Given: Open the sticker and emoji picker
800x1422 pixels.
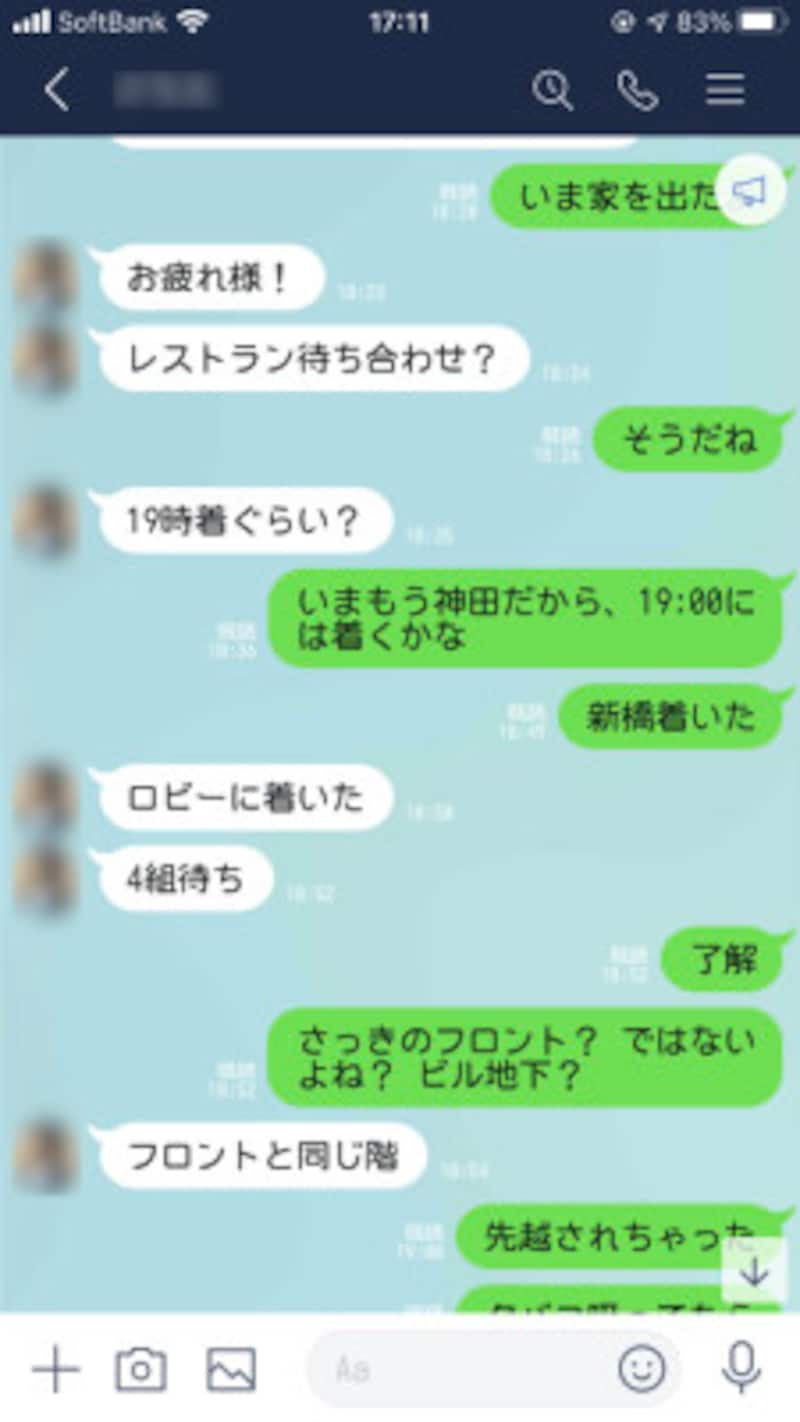Looking at the screenshot, I should coord(642,1369).
